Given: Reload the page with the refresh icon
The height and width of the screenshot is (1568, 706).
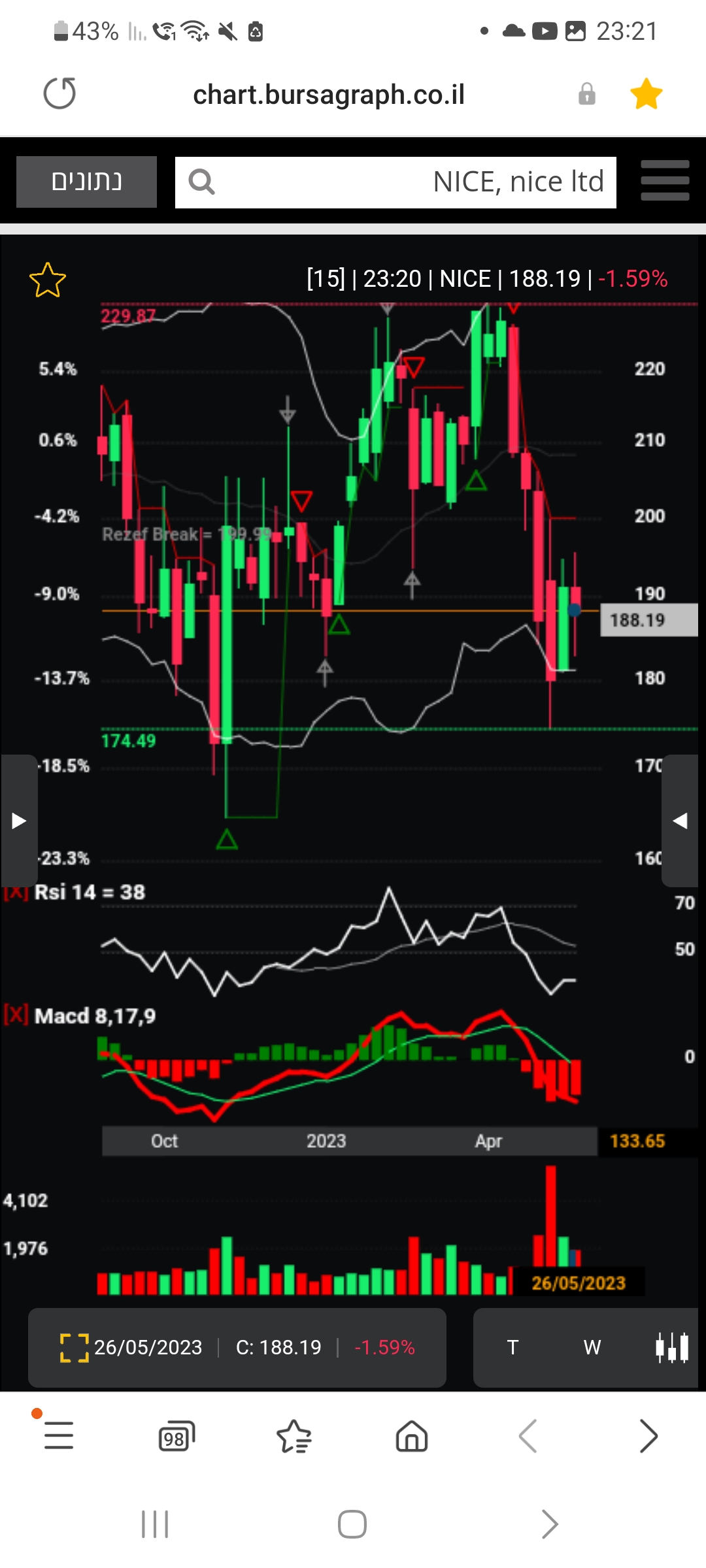Looking at the screenshot, I should pyautogui.click(x=59, y=93).
